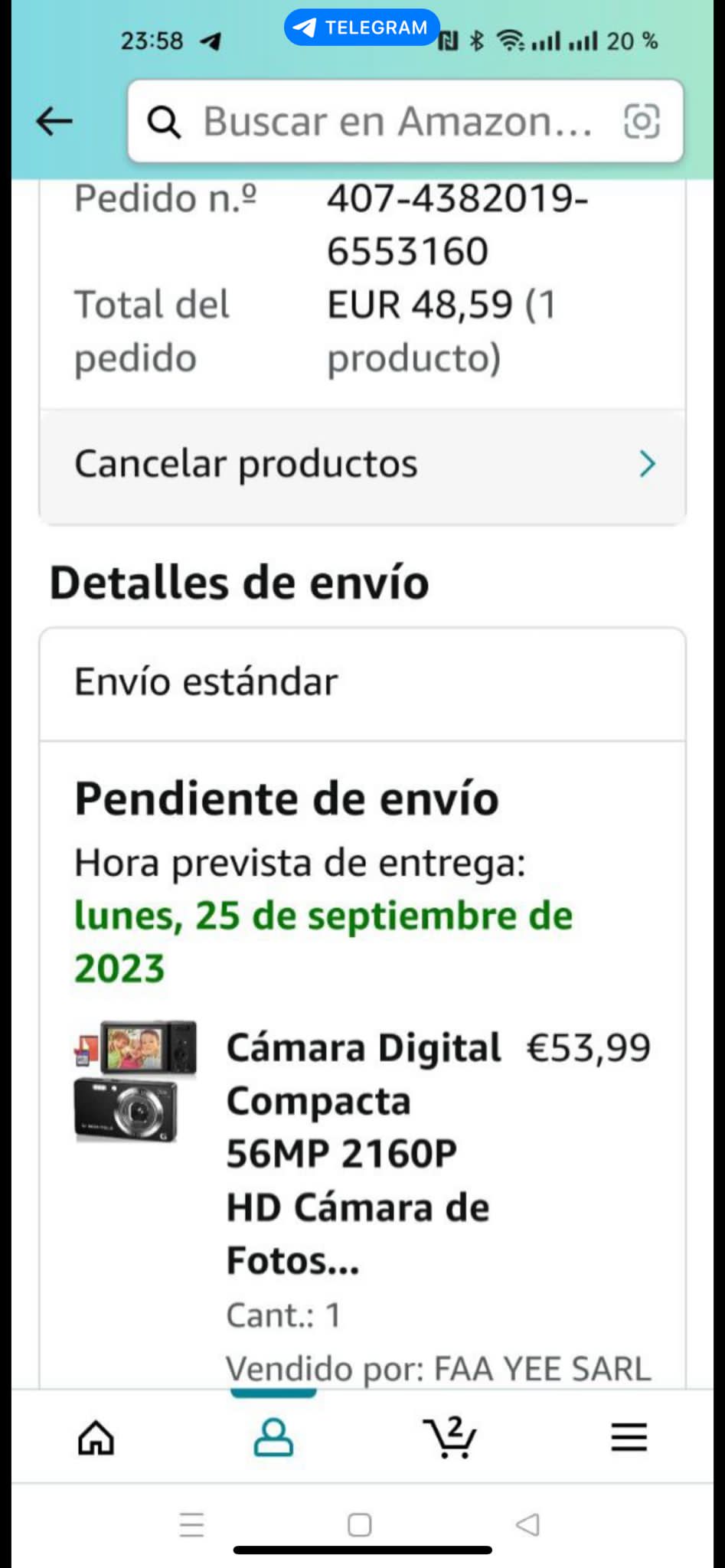The height and width of the screenshot is (1568, 725).
Task: Go back using the top-left arrow
Action: coord(54,121)
